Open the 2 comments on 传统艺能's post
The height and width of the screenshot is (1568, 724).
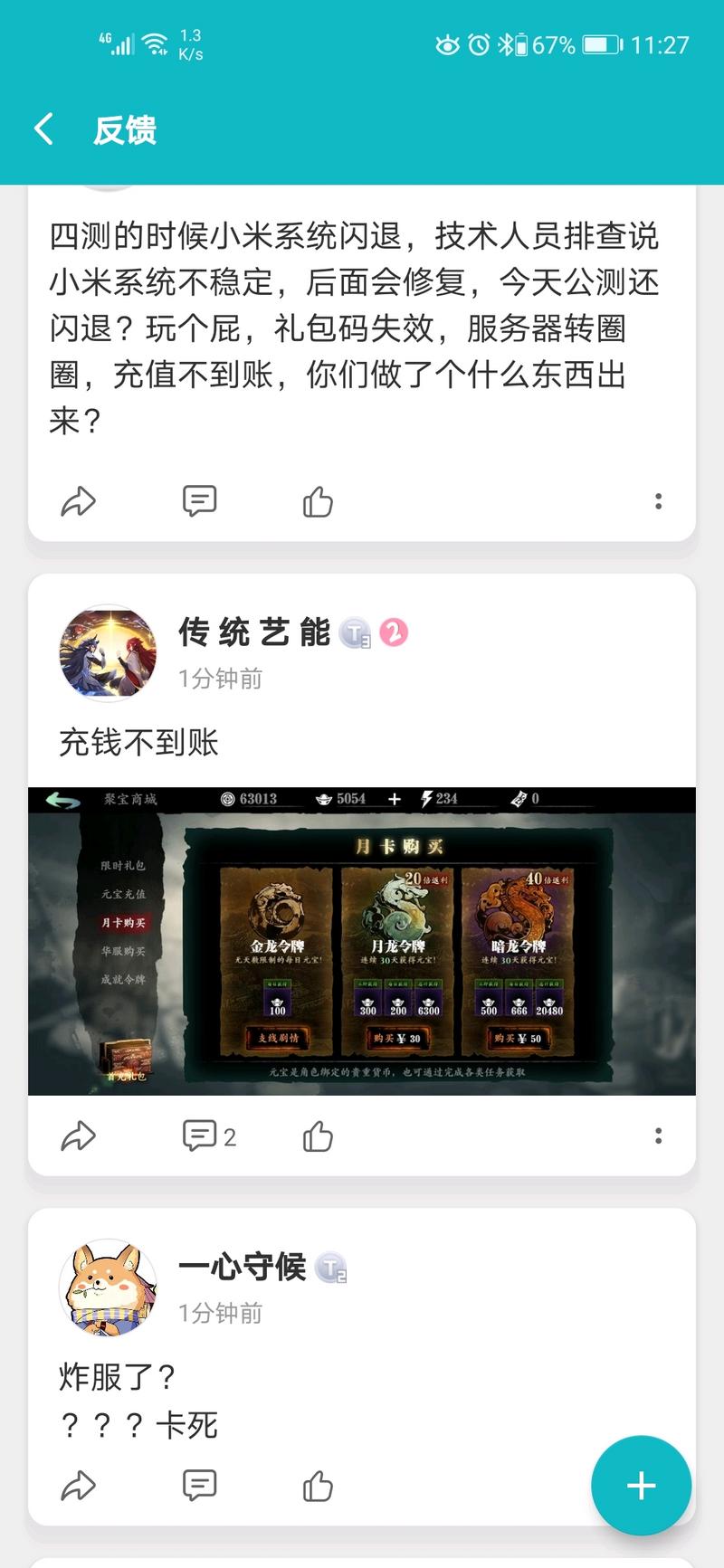pyautogui.click(x=209, y=1136)
